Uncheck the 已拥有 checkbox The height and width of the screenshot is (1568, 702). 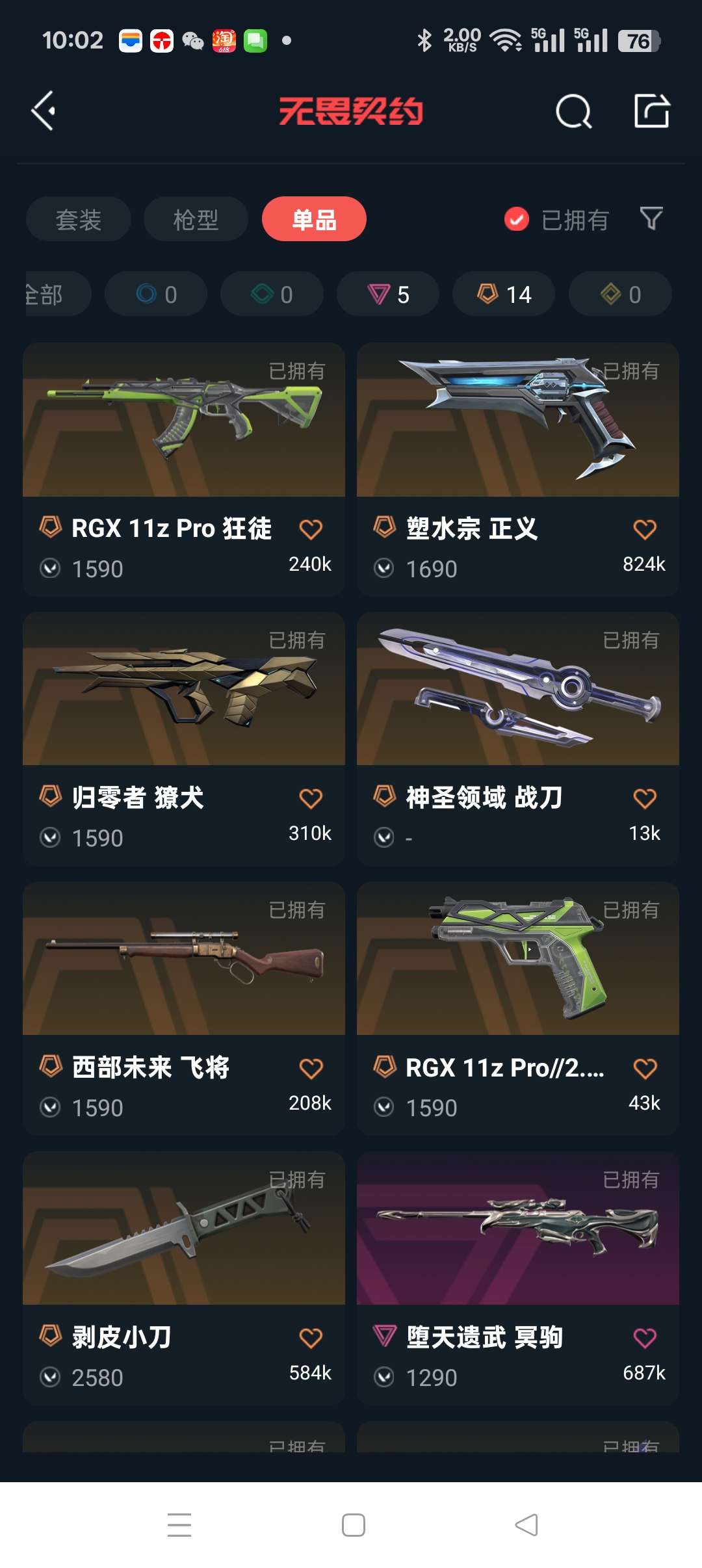pos(517,219)
